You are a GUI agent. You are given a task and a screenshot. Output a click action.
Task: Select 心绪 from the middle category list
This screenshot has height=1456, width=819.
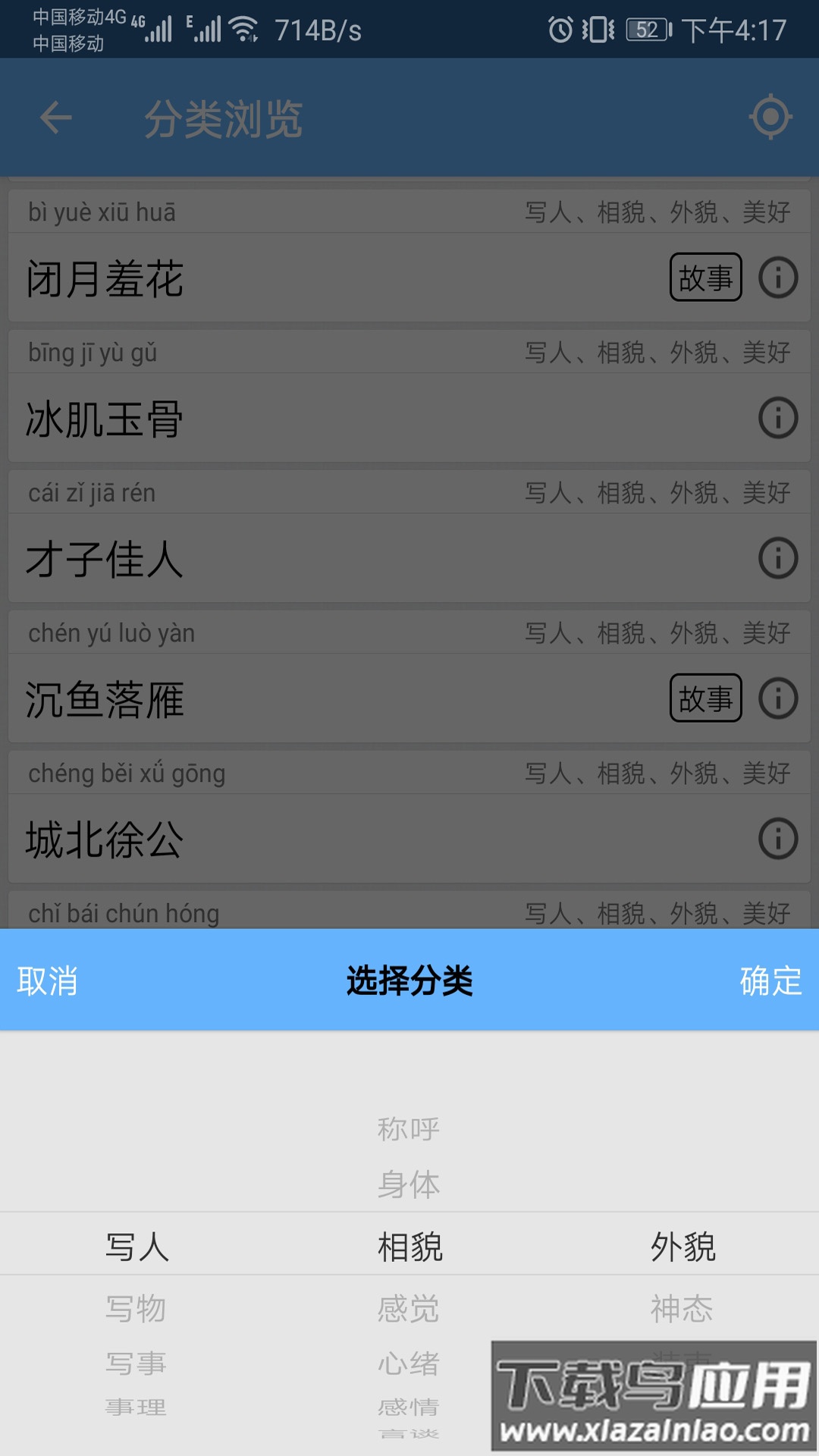click(x=407, y=1364)
